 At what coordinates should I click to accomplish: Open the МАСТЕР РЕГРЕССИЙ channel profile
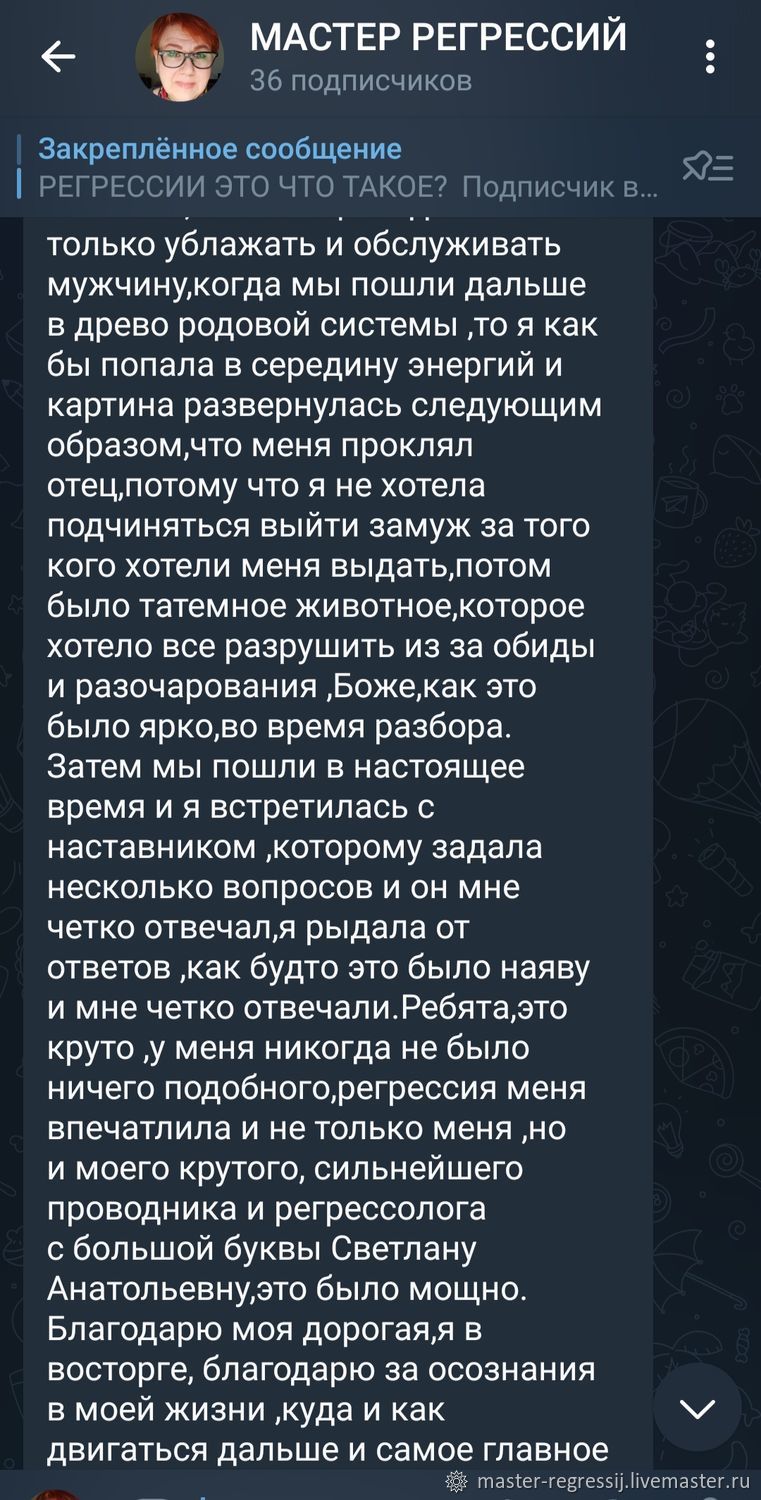coord(438,57)
